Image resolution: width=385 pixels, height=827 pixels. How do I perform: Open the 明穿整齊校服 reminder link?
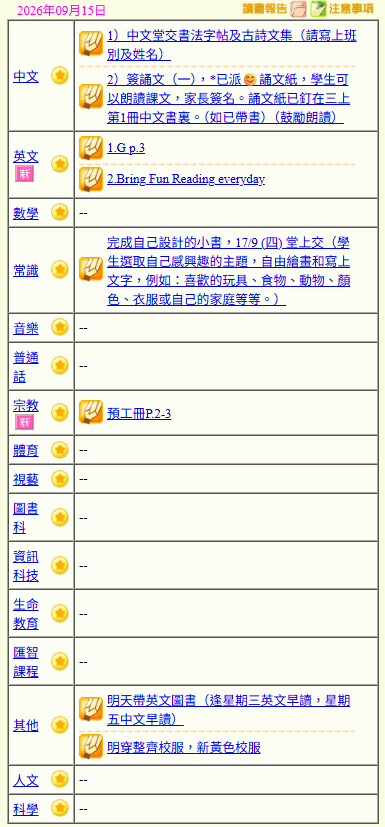point(184,748)
